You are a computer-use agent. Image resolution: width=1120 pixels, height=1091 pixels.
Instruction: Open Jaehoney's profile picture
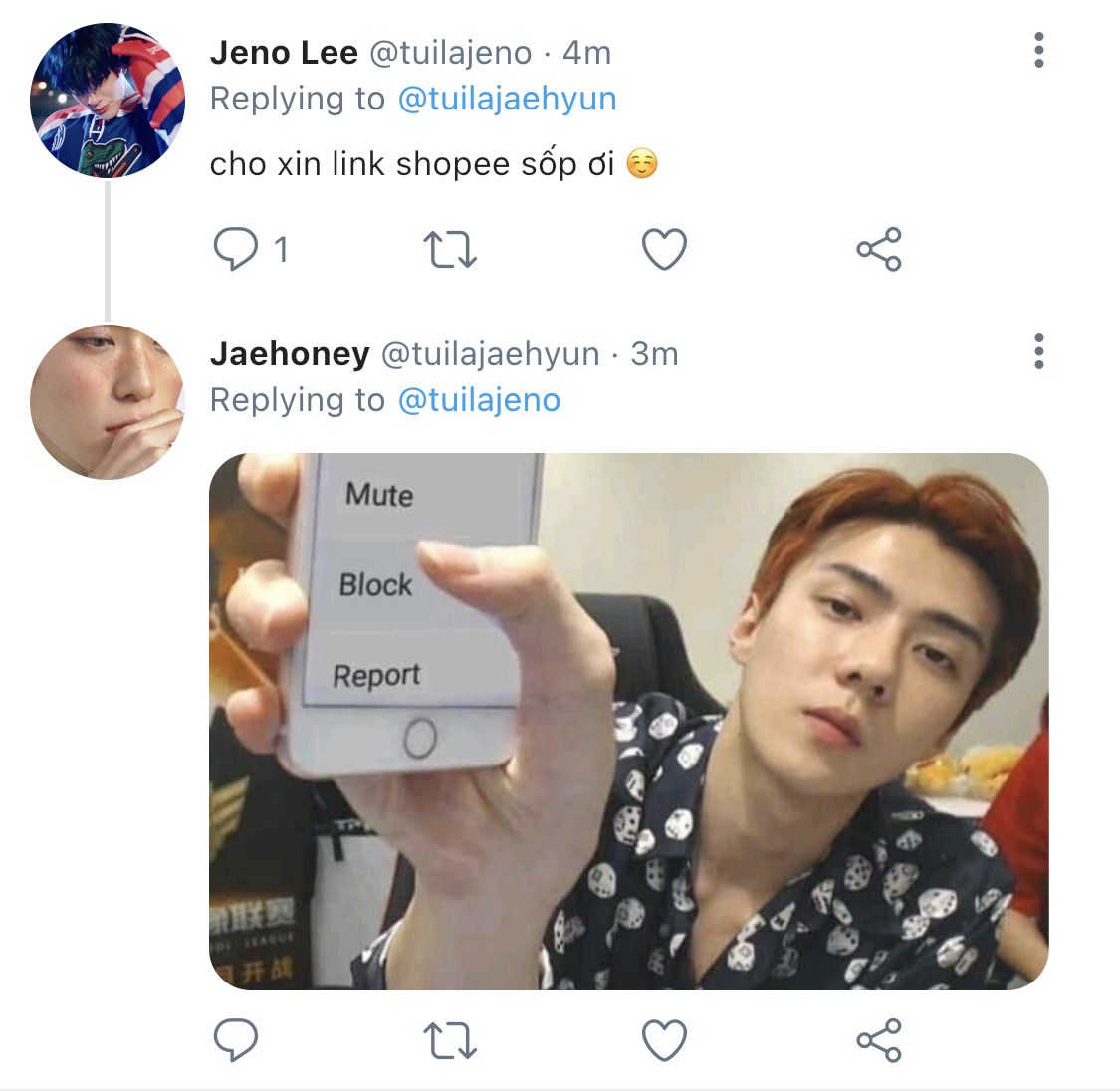click(108, 402)
